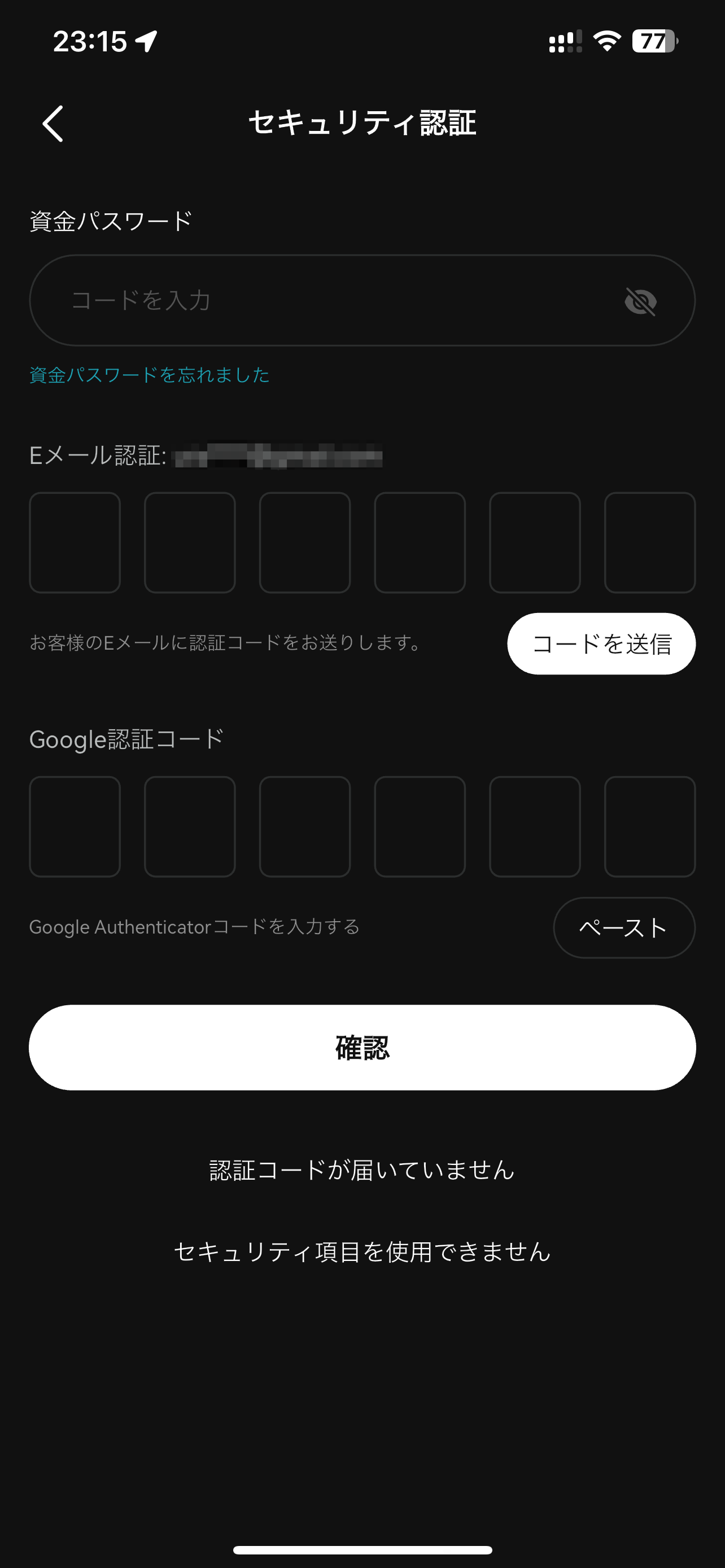Screen dimensions: 725x1568
Task: Select first Google認証コード digit box
Action: pyautogui.click(x=75, y=826)
